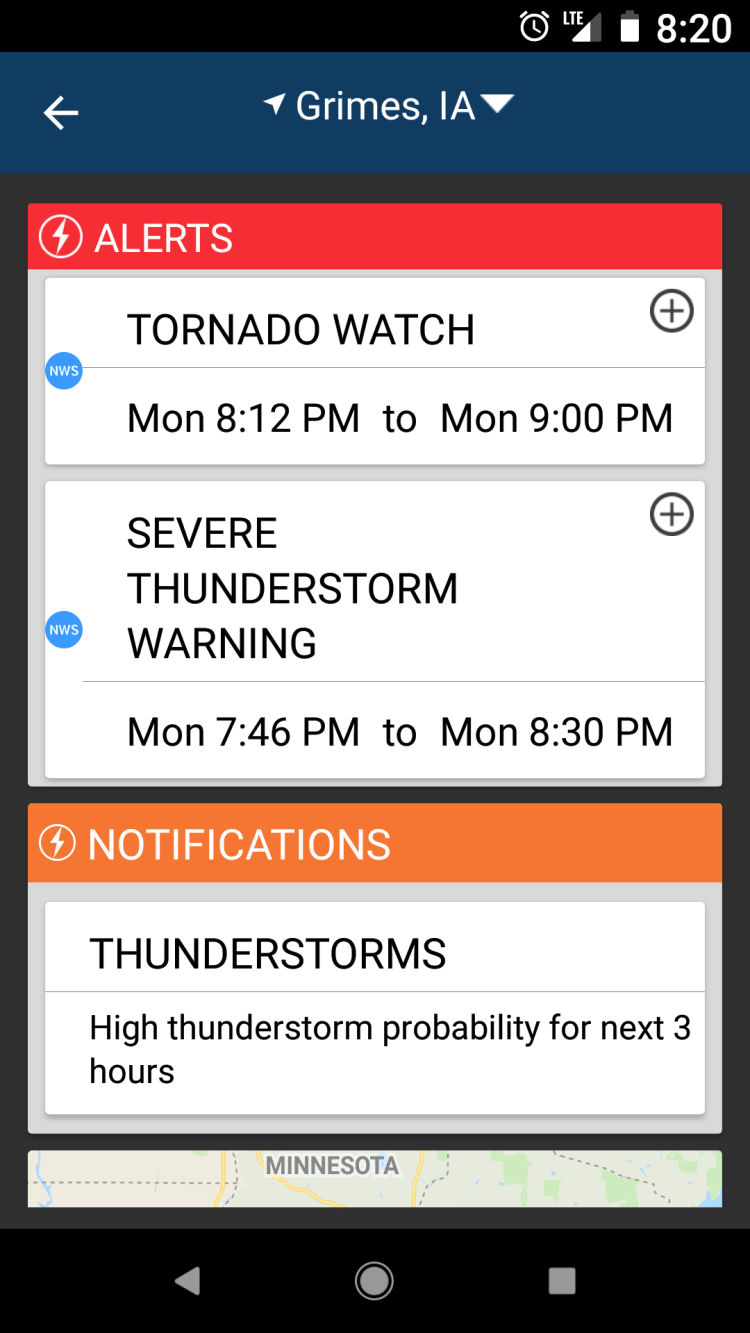Open recent apps from navigation bar
The image size is (750, 1333).
click(562, 1281)
